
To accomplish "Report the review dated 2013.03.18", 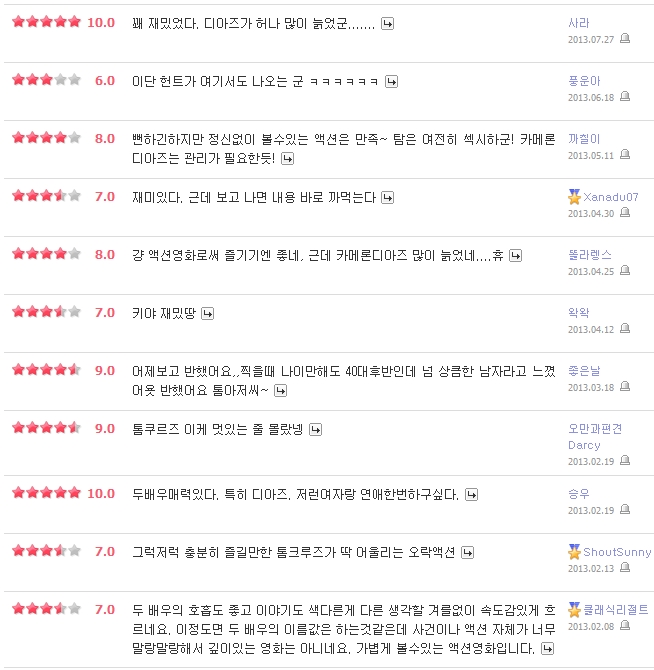I will click(625, 387).
